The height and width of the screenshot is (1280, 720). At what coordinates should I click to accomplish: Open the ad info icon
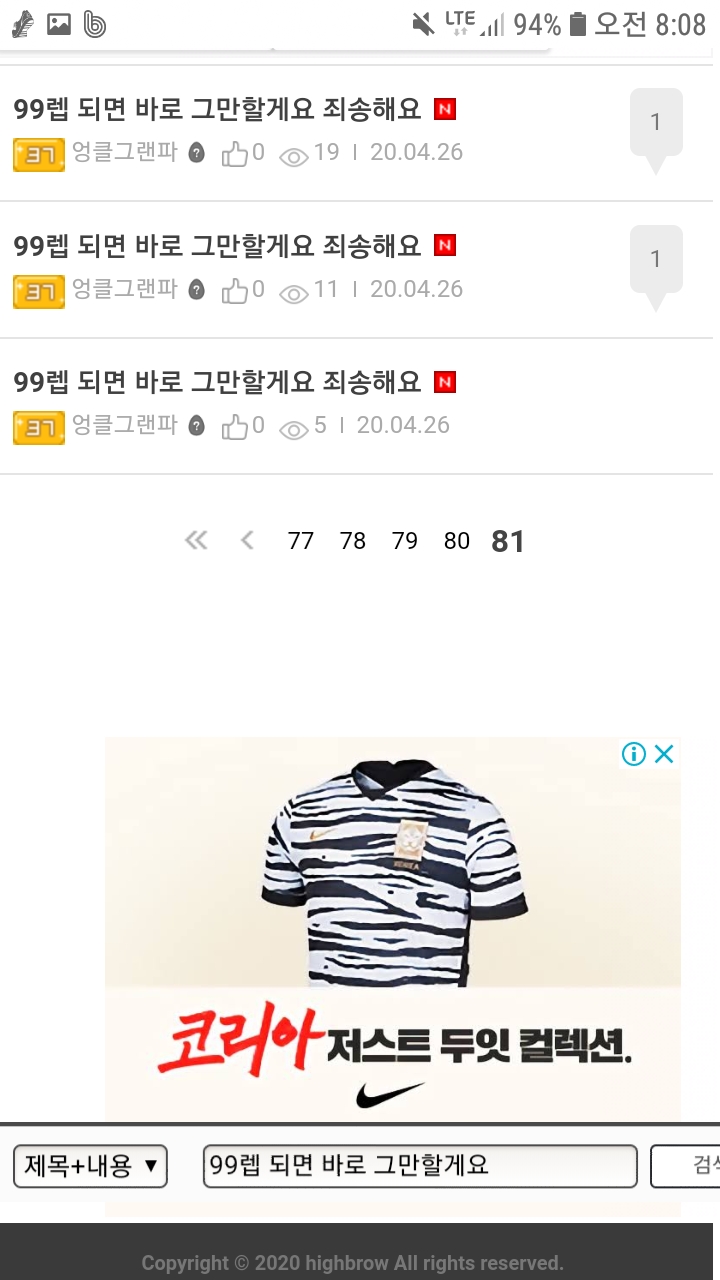634,754
